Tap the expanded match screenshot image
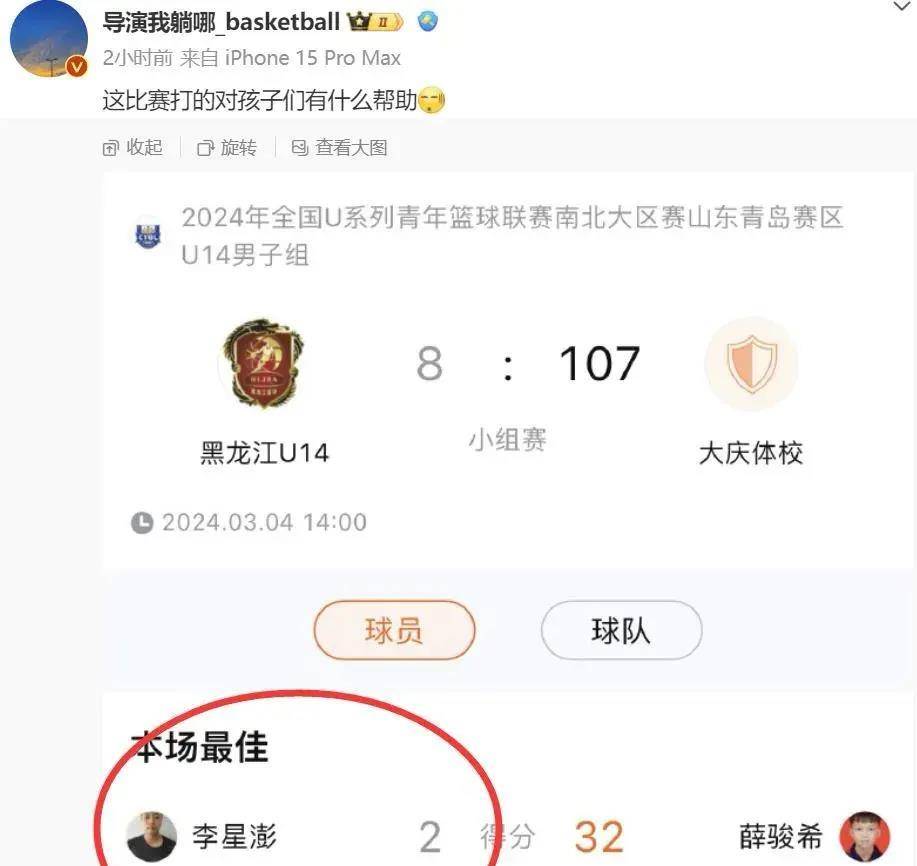Screen dimensions: 917x866 point(508,500)
